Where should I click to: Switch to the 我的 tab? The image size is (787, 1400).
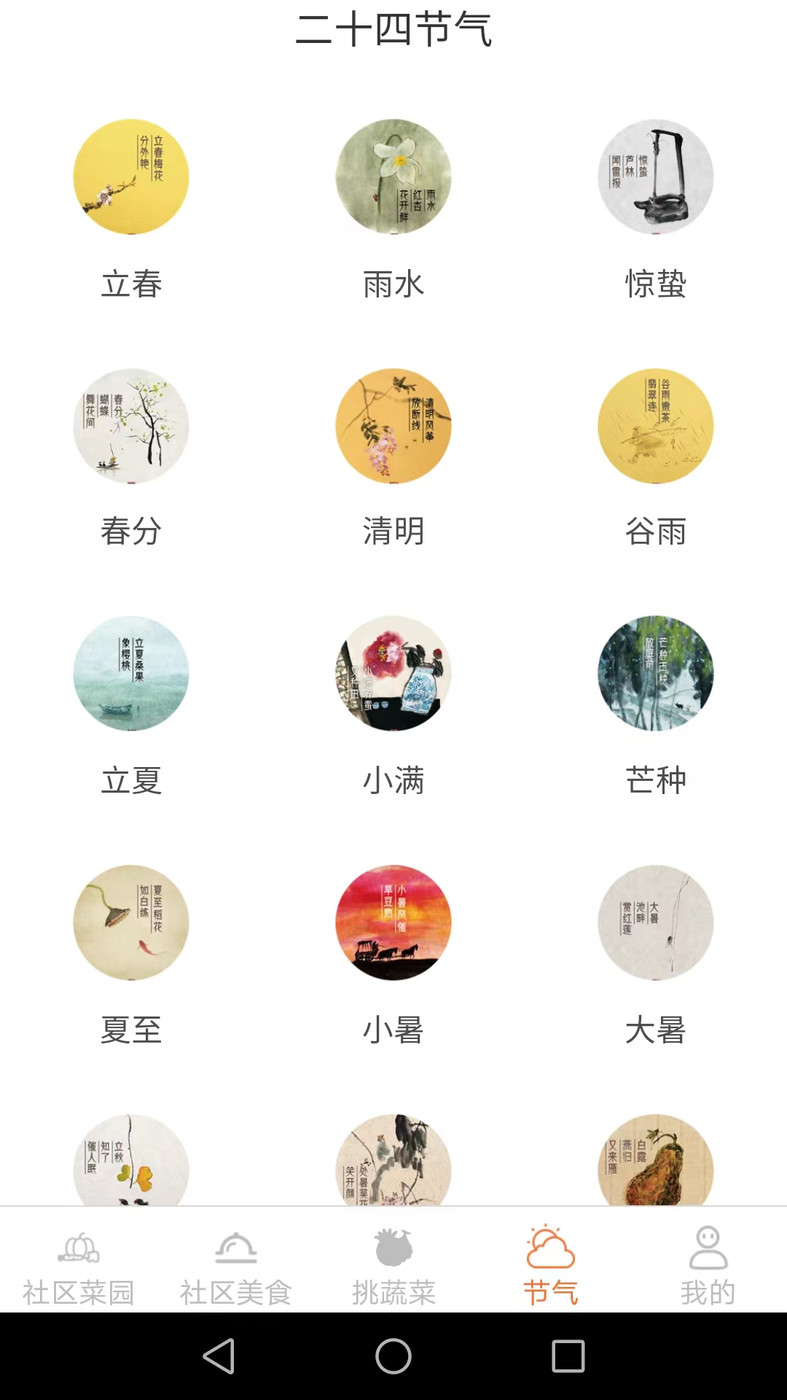point(707,1265)
